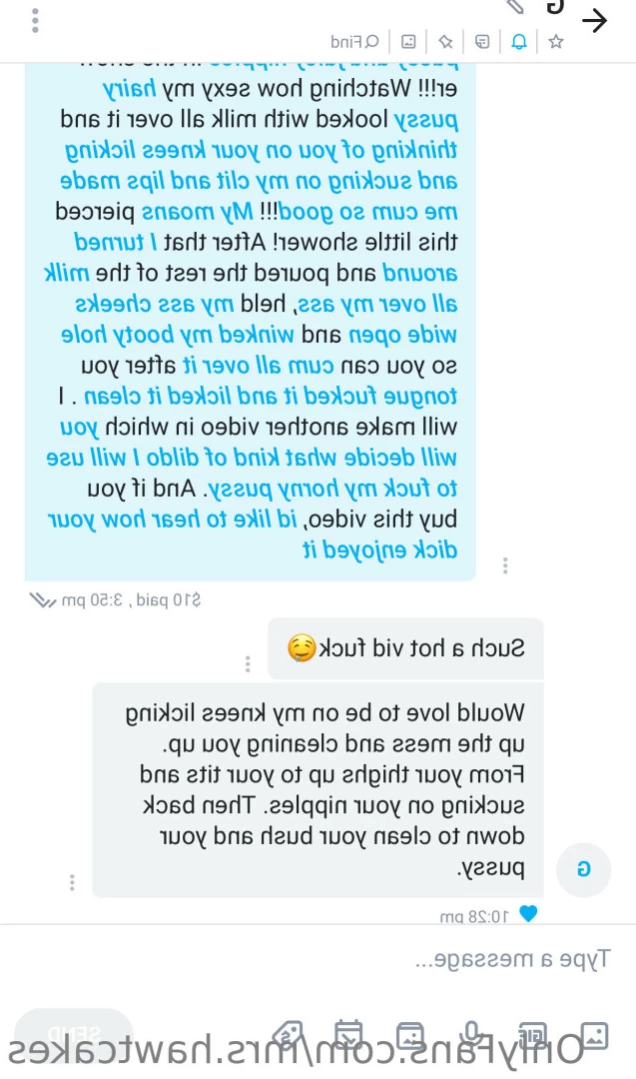636x1079 pixels.
Task: Open the chat media gallery icon
Action: [408, 42]
